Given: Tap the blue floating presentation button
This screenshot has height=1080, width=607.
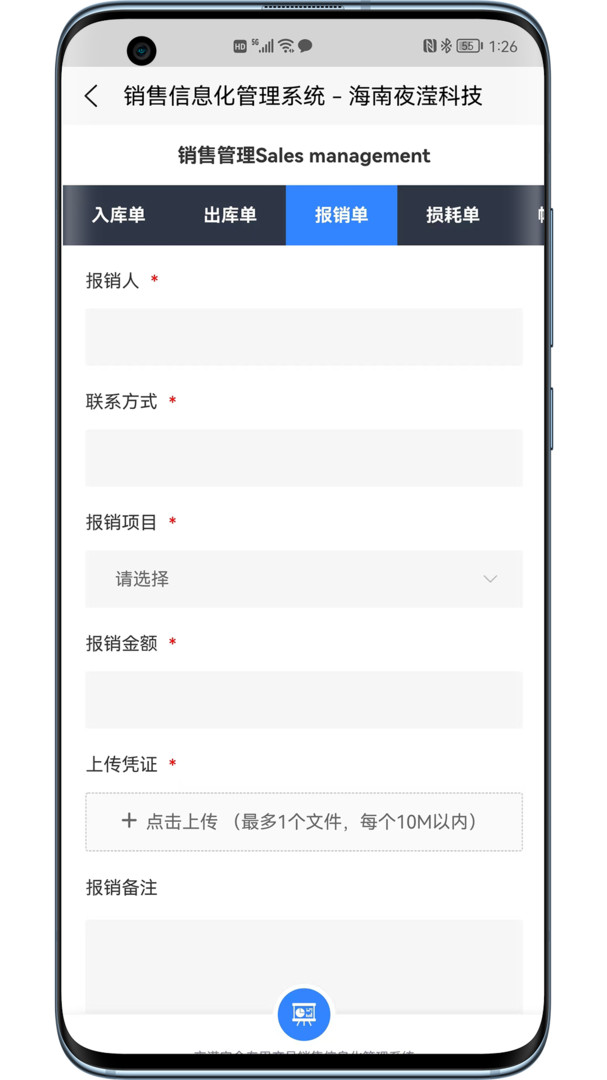Looking at the screenshot, I should [x=304, y=1013].
